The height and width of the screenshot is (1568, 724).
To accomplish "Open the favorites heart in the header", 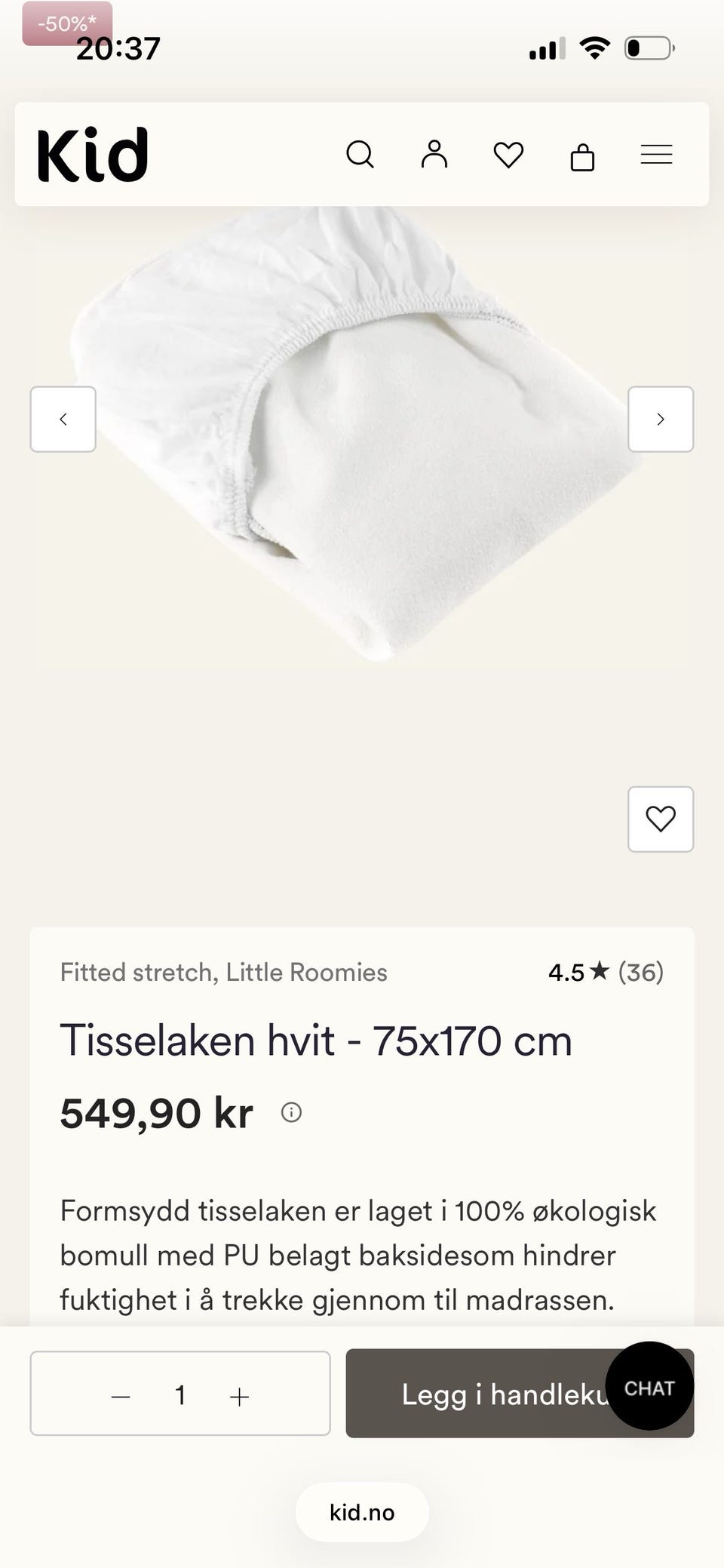I will (x=508, y=155).
